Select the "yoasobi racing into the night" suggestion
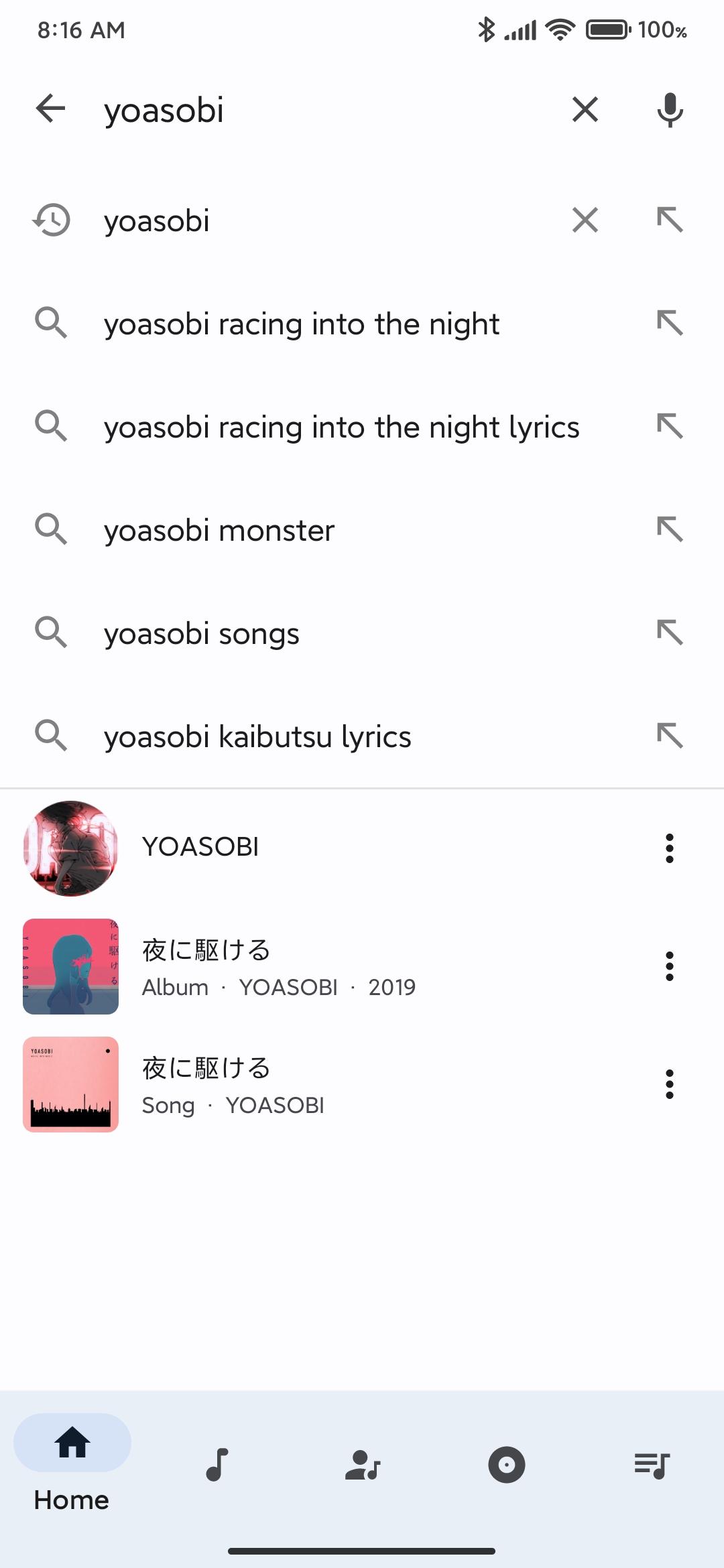This screenshot has width=724, height=1568. tap(302, 324)
